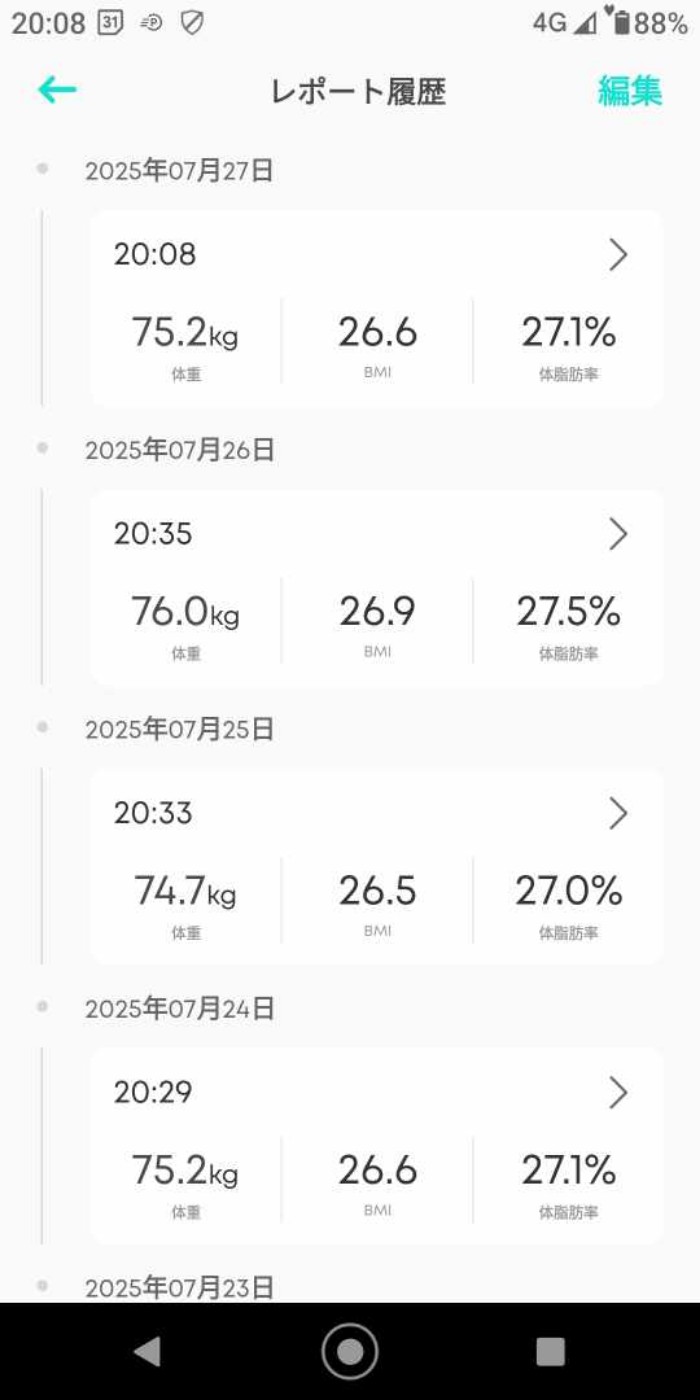Open the 20:33 report from July 25
This screenshot has width=700, height=1400.
click(376, 866)
